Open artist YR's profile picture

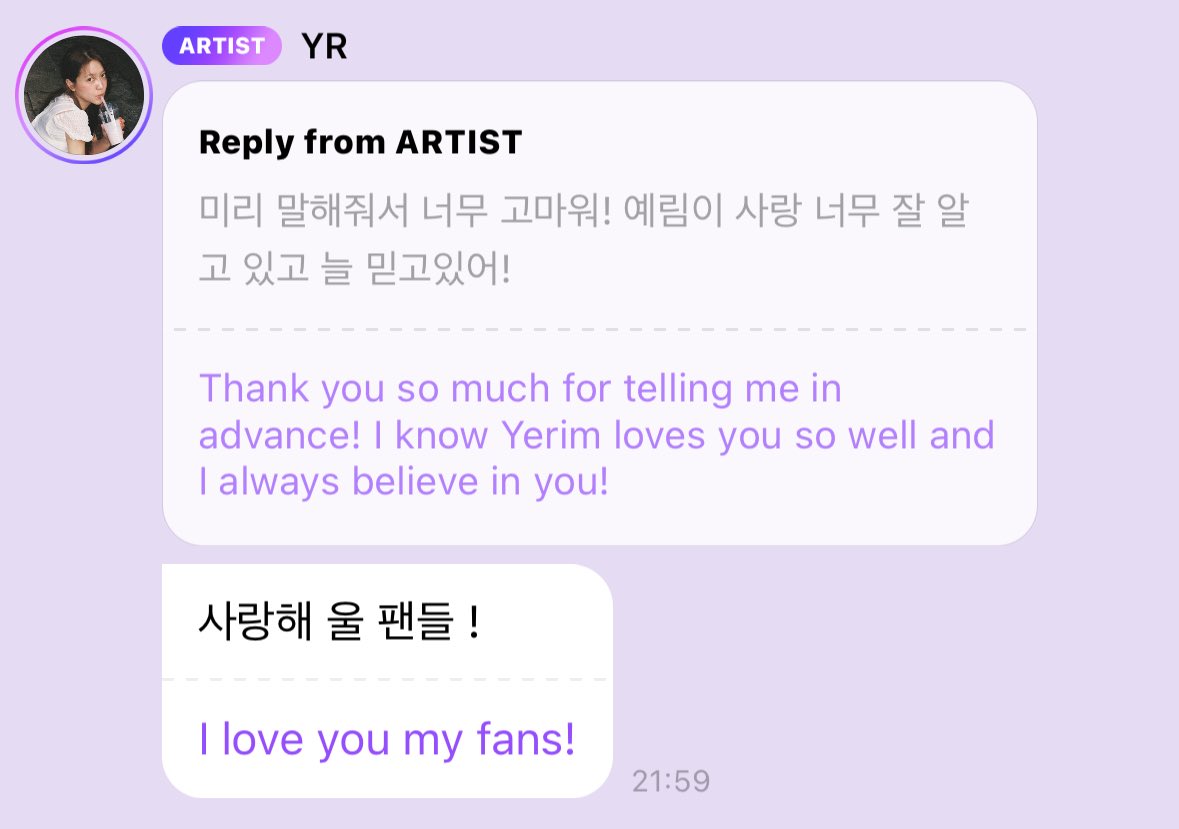[x=84, y=96]
